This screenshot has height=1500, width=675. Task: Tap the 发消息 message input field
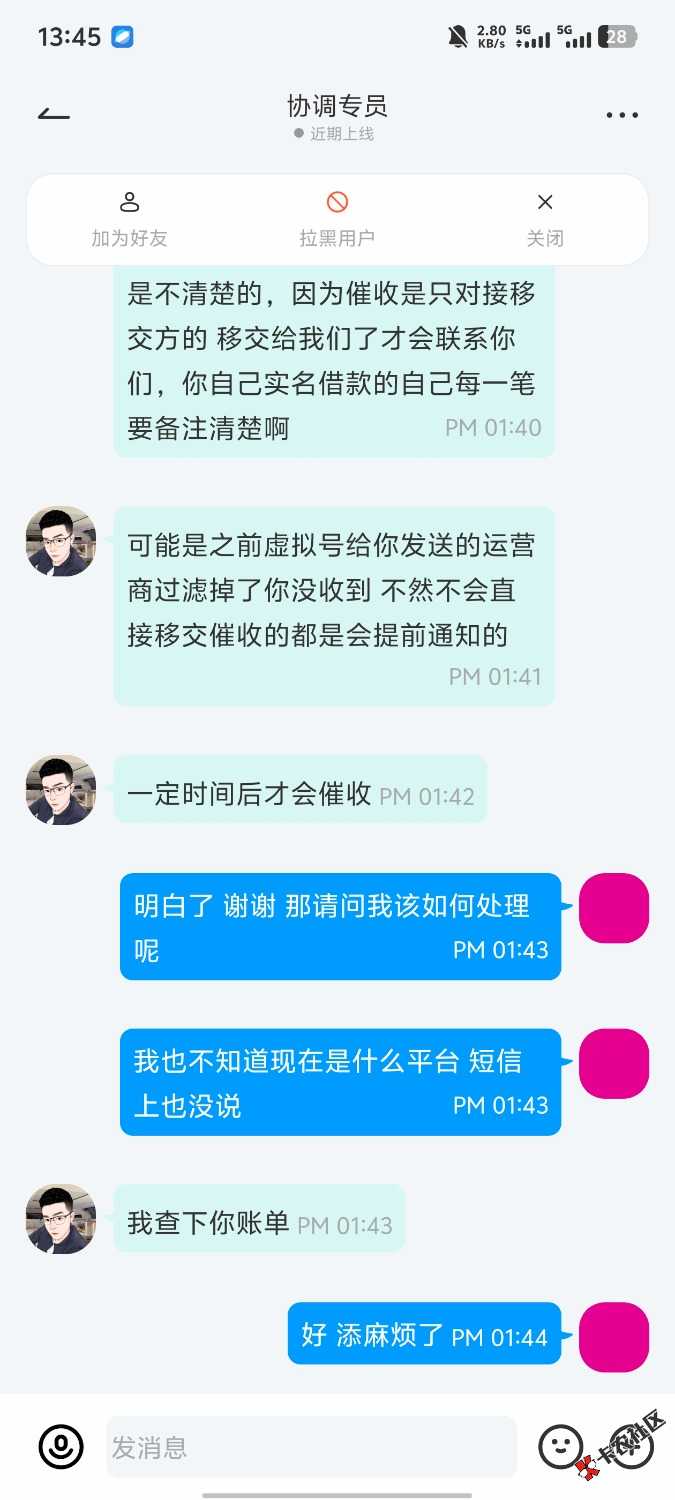(x=310, y=1446)
